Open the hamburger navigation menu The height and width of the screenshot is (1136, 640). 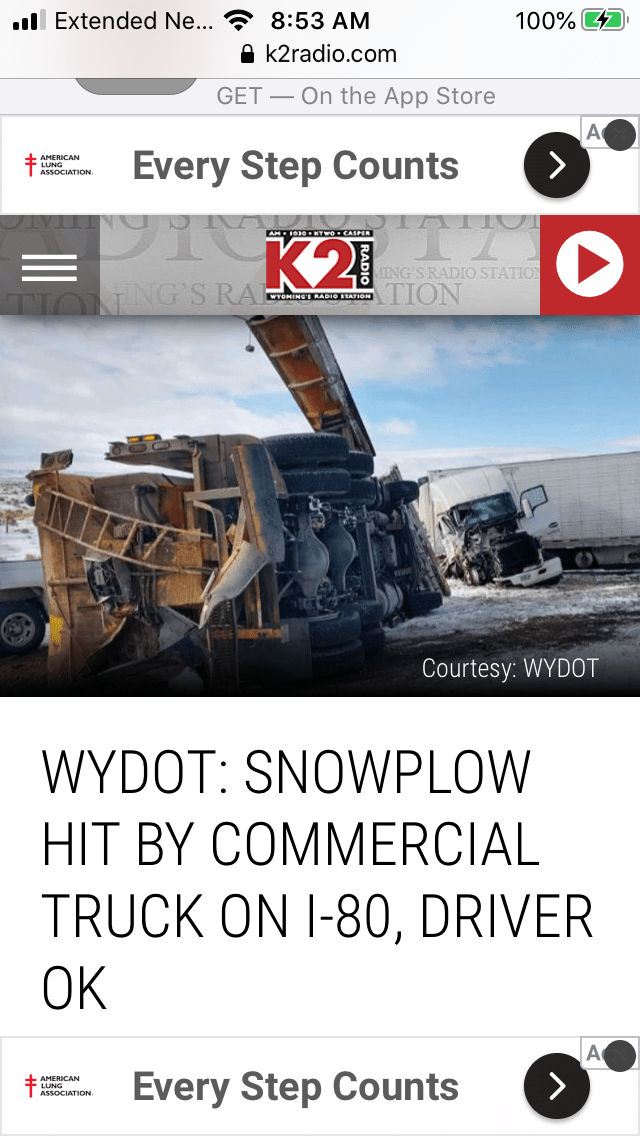[x=49, y=266]
